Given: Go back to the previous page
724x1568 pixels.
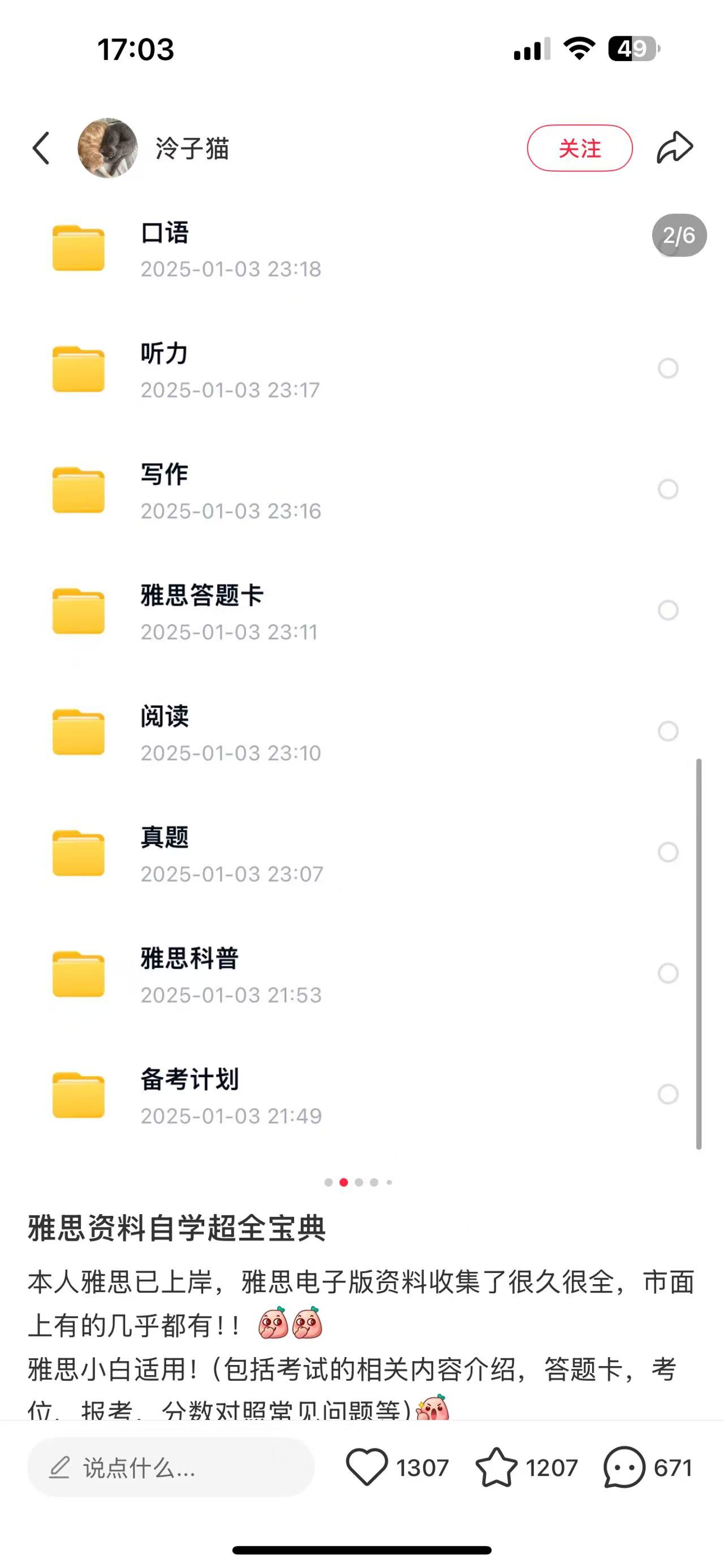Looking at the screenshot, I should tap(41, 148).
